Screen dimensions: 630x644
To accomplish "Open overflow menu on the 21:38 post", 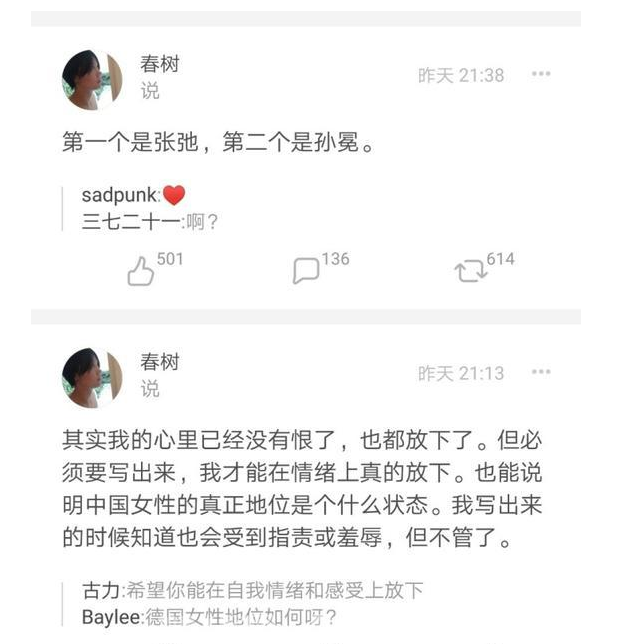I will [x=541, y=75].
